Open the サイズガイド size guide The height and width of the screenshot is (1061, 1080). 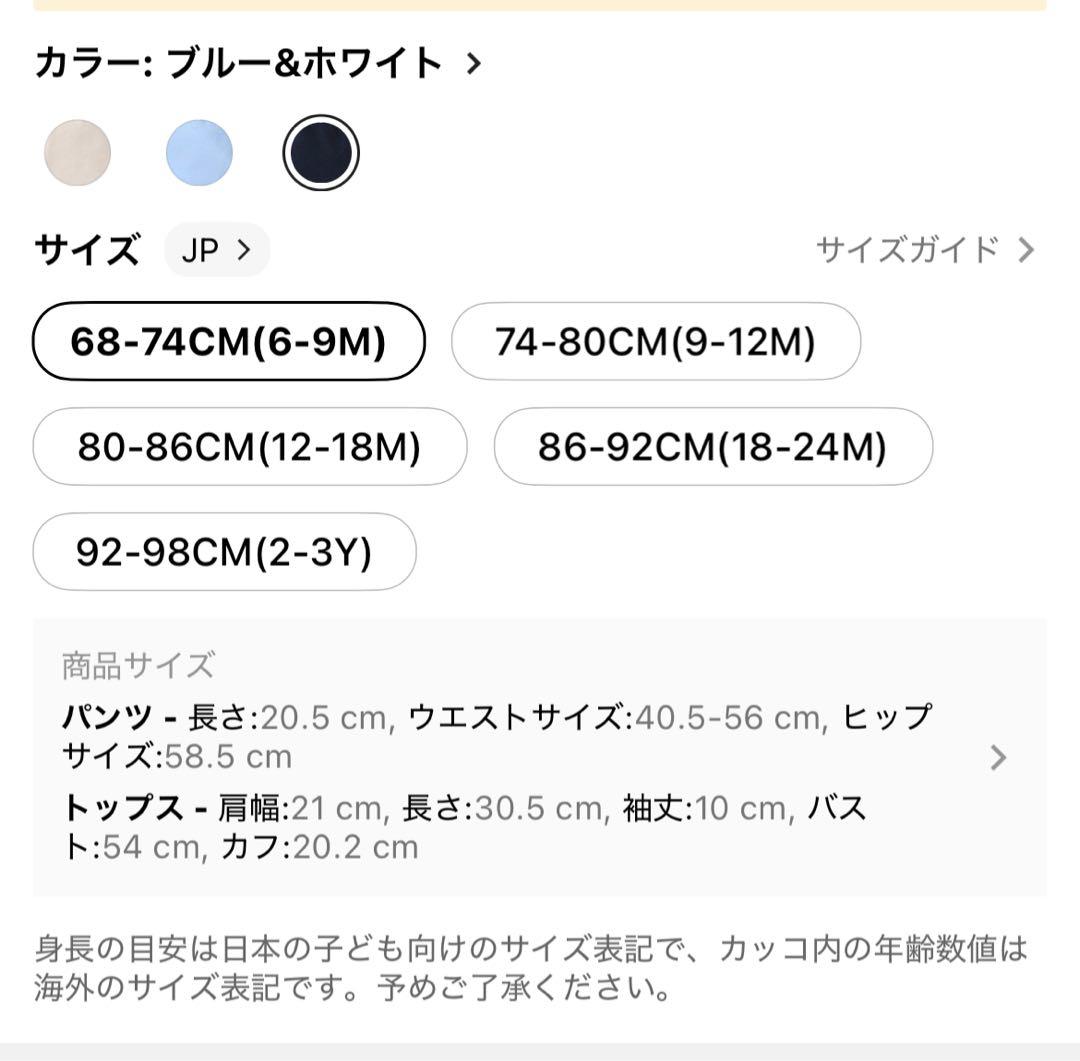tap(924, 250)
